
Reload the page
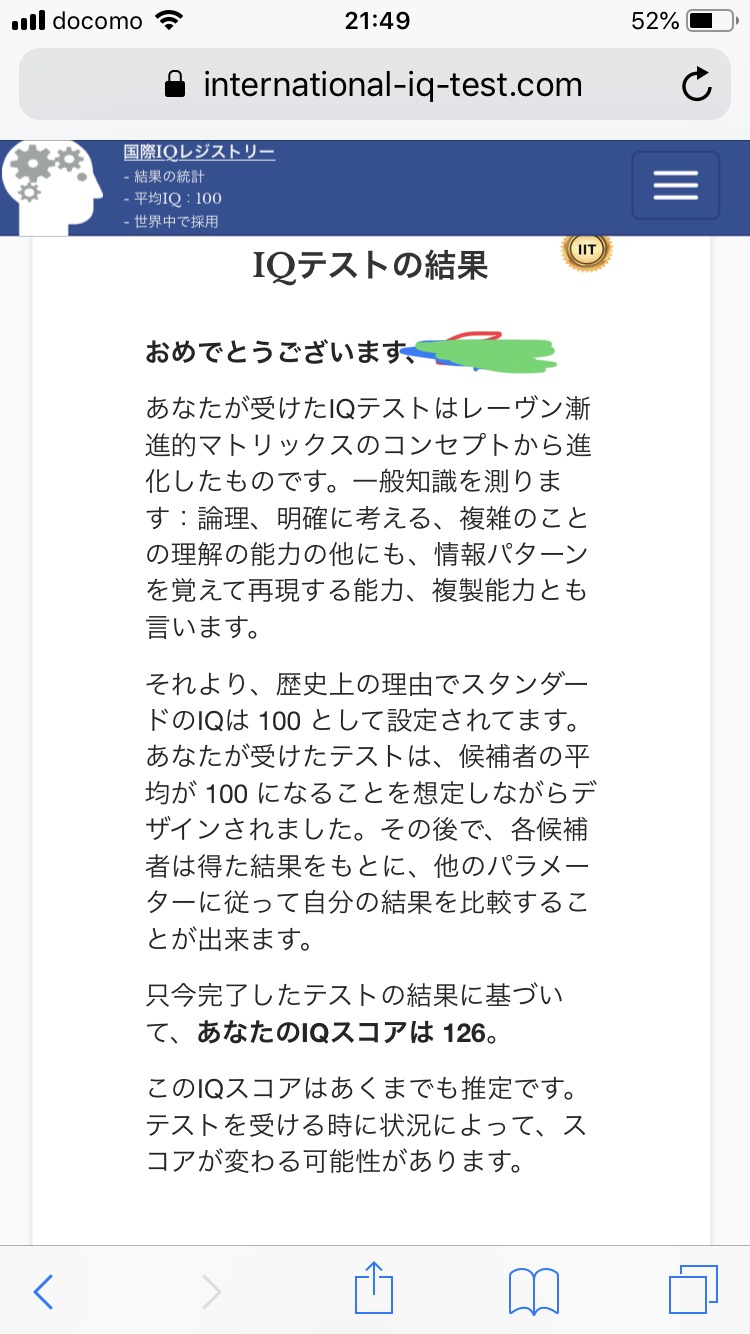click(x=696, y=86)
